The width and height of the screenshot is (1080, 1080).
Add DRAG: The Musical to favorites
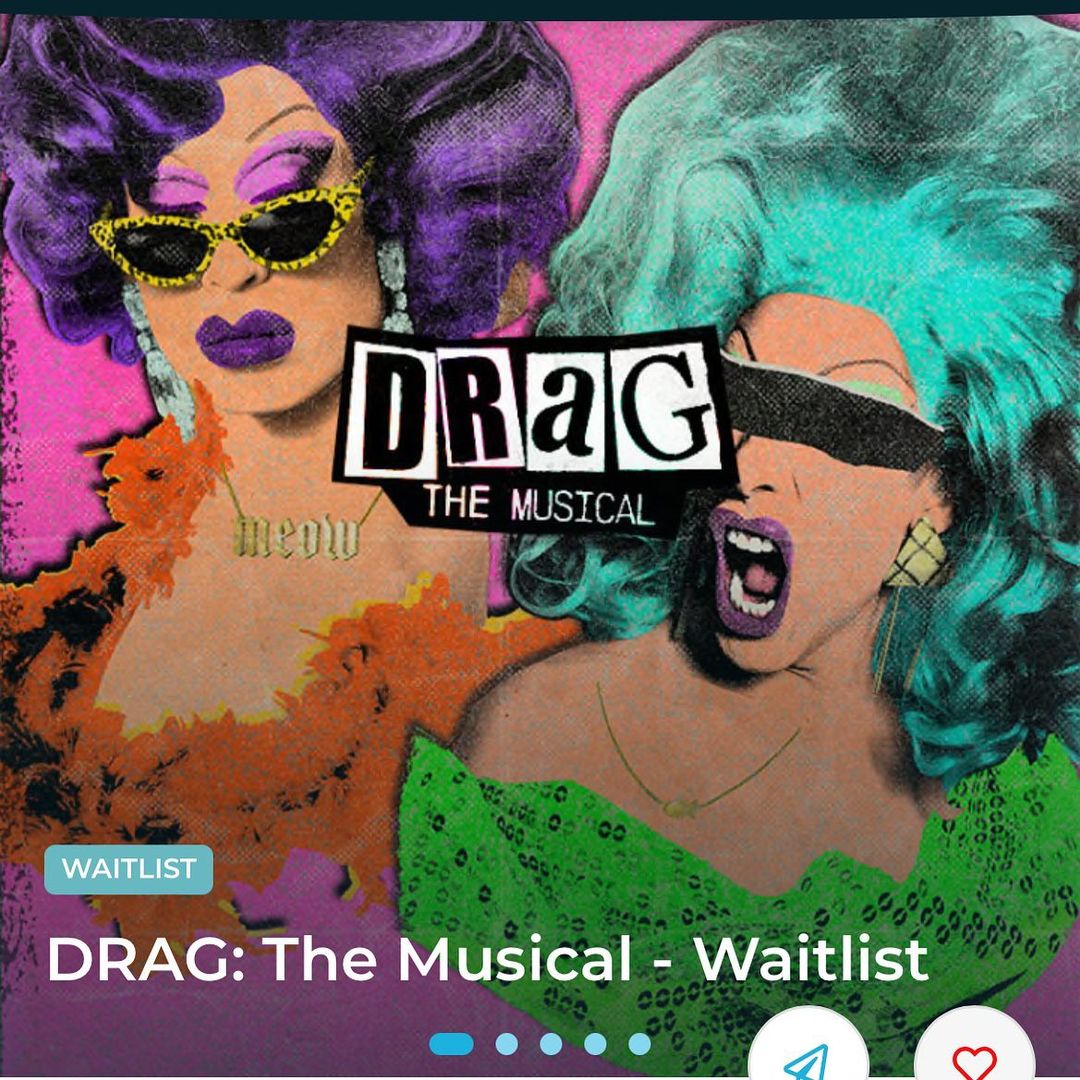pos(973,1056)
